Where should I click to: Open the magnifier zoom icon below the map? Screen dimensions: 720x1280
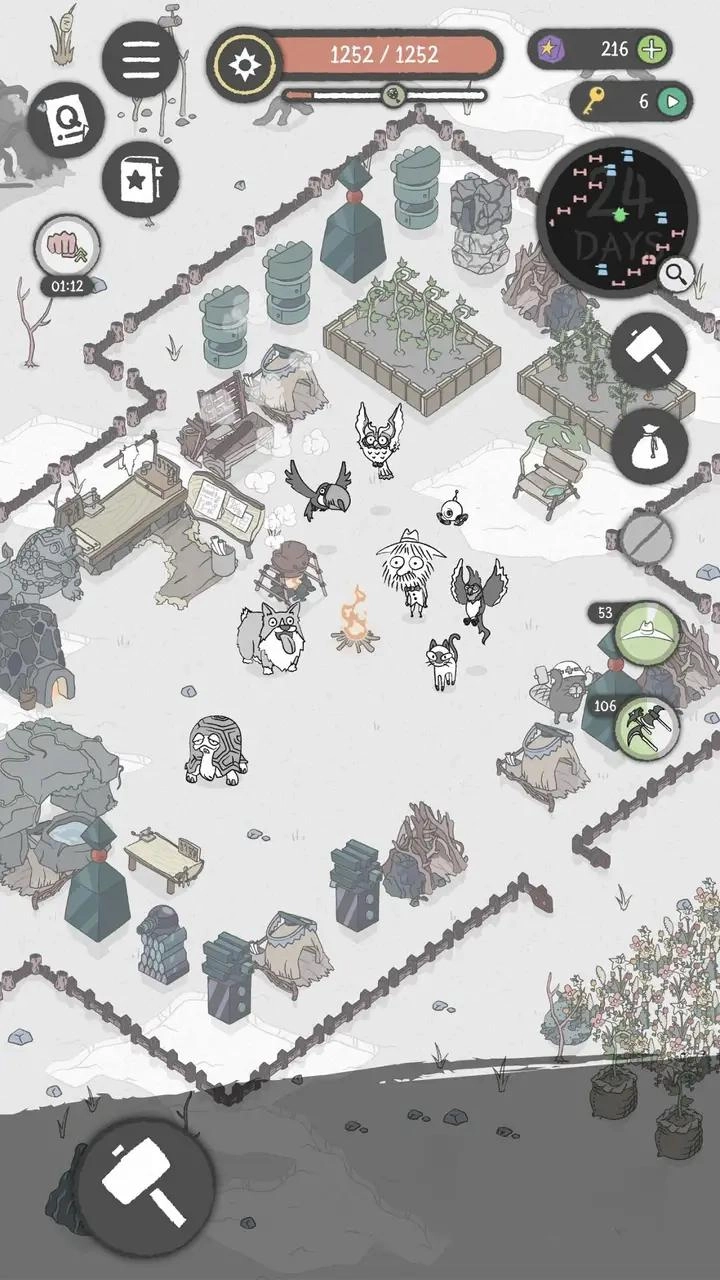(675, 272)
